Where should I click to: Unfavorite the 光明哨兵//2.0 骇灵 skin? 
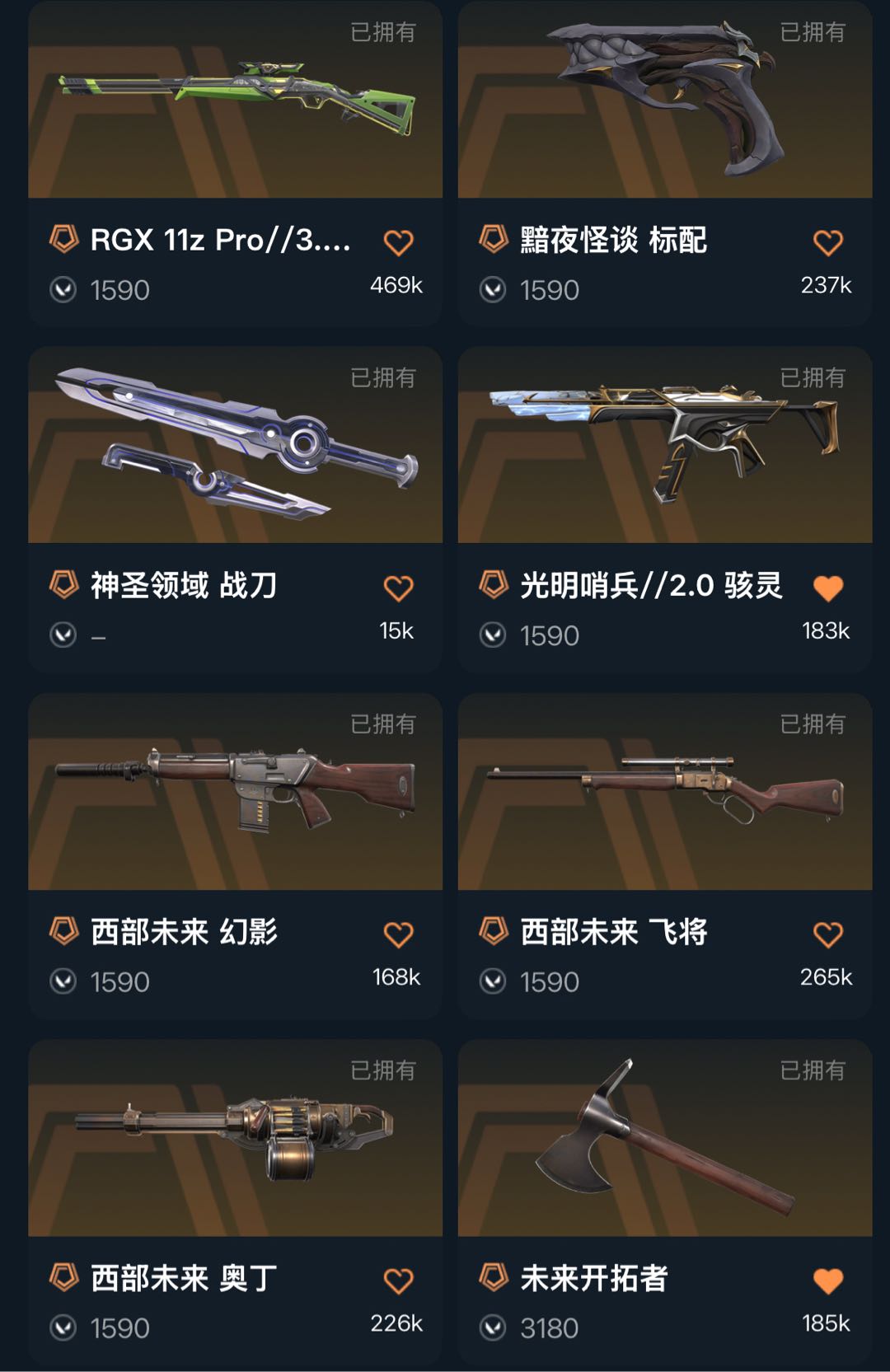828,588
